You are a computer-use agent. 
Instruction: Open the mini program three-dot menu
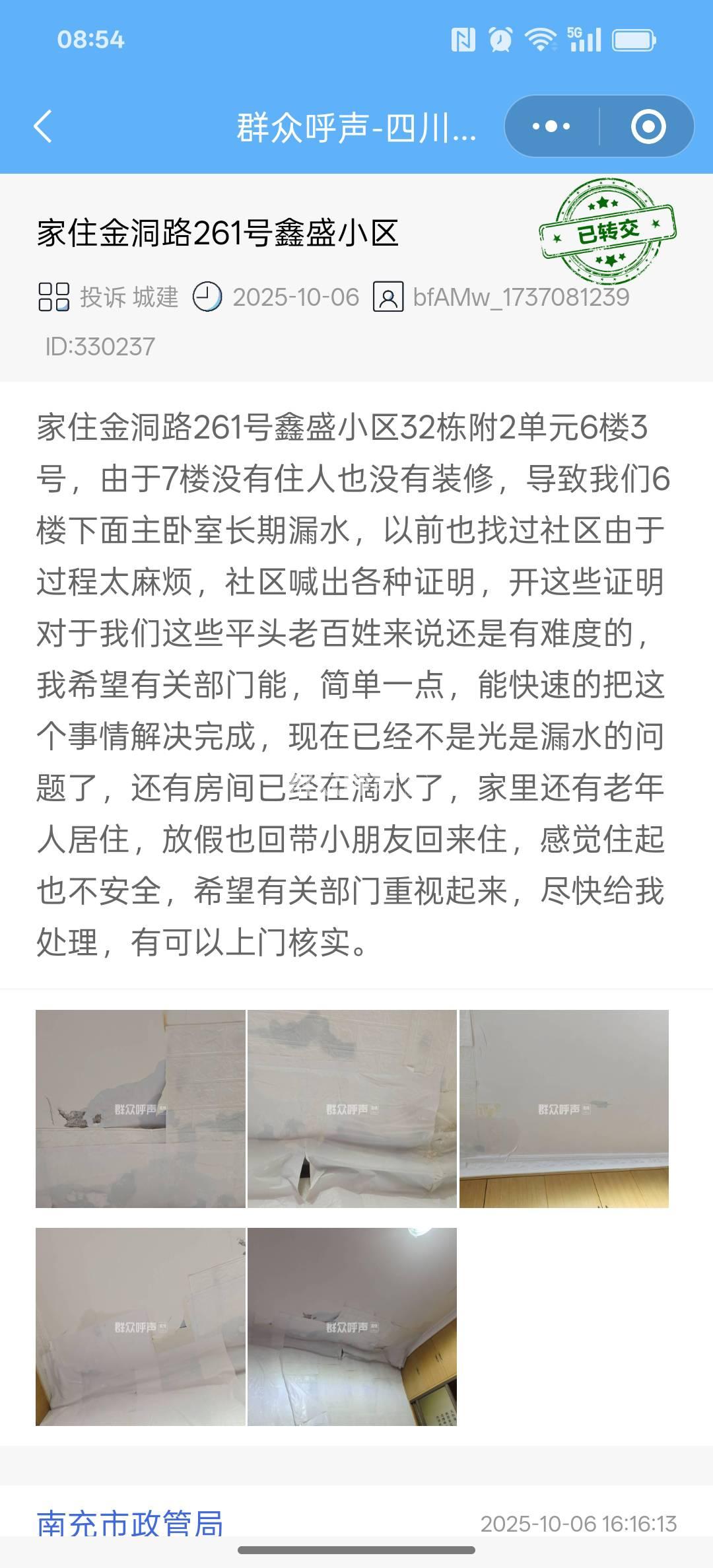552,126
